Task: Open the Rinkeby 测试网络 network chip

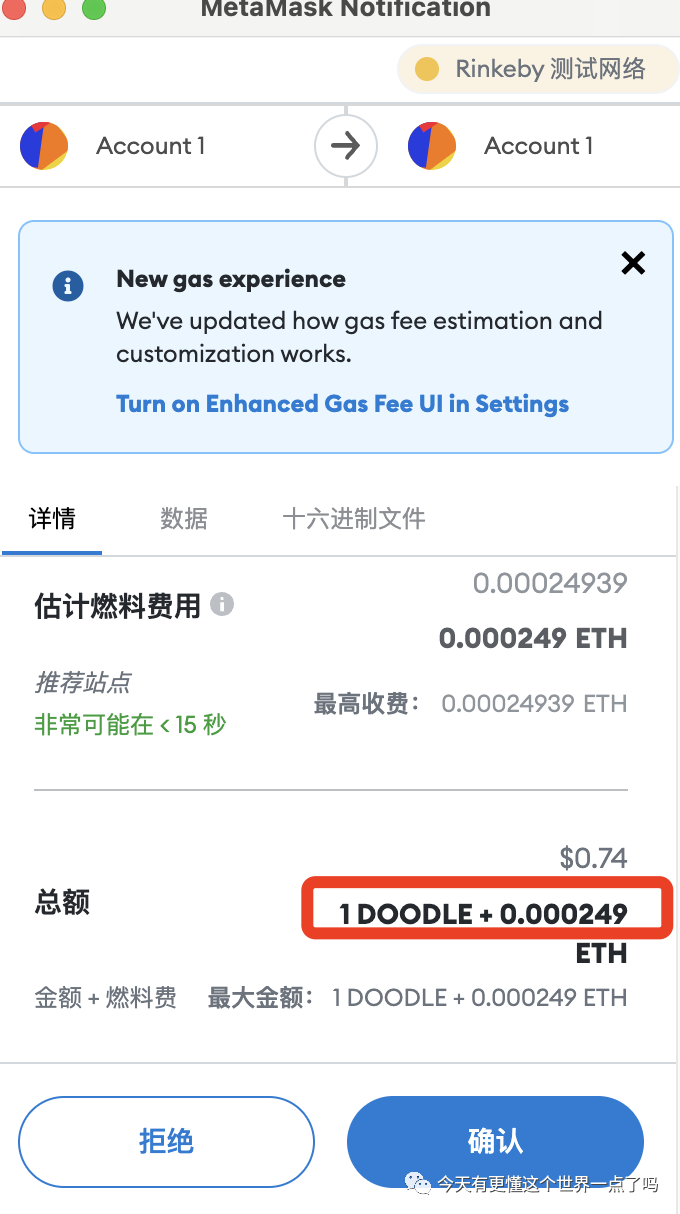Action: click(536, 69)
